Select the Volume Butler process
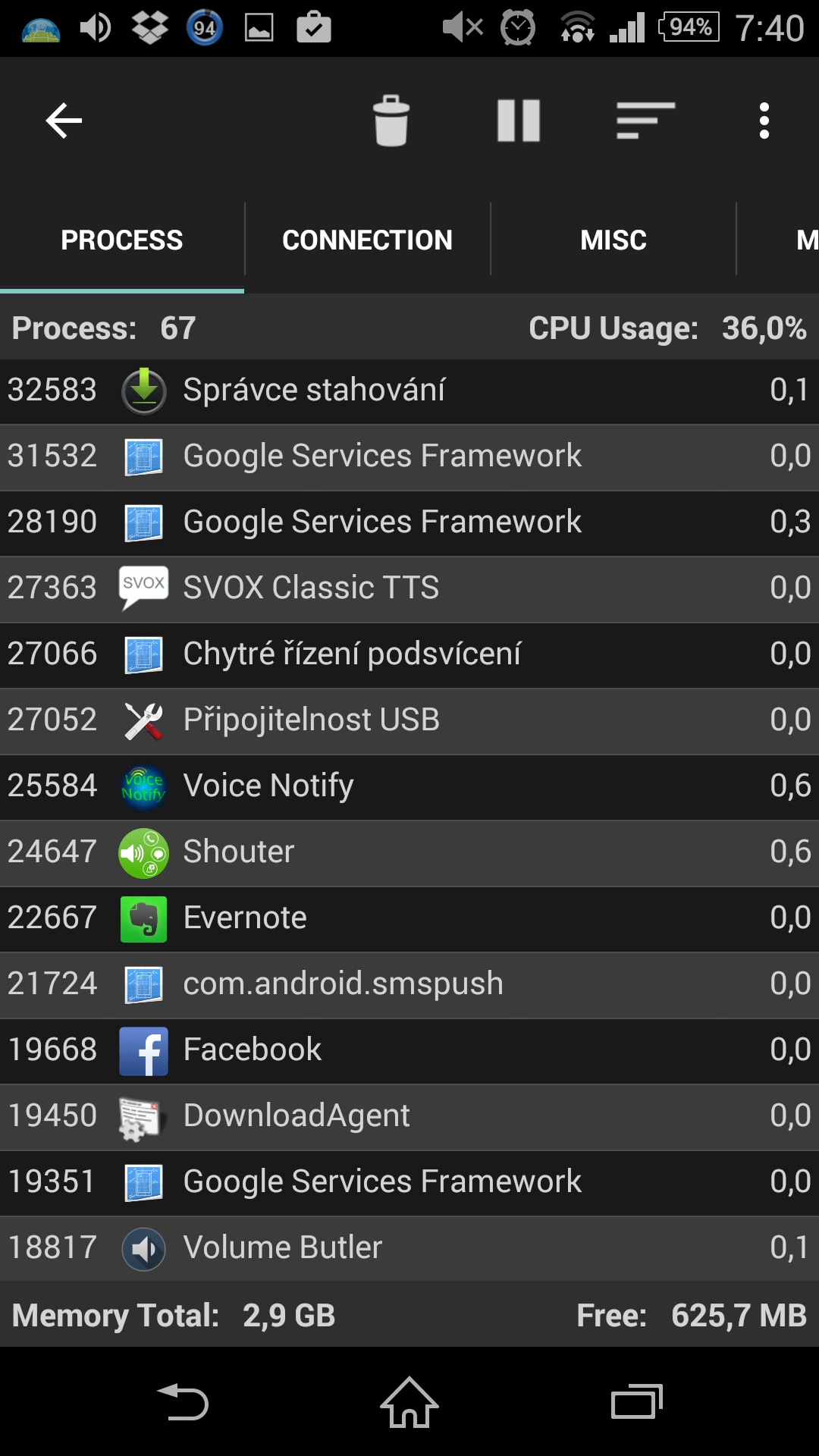 point(409,1248)
